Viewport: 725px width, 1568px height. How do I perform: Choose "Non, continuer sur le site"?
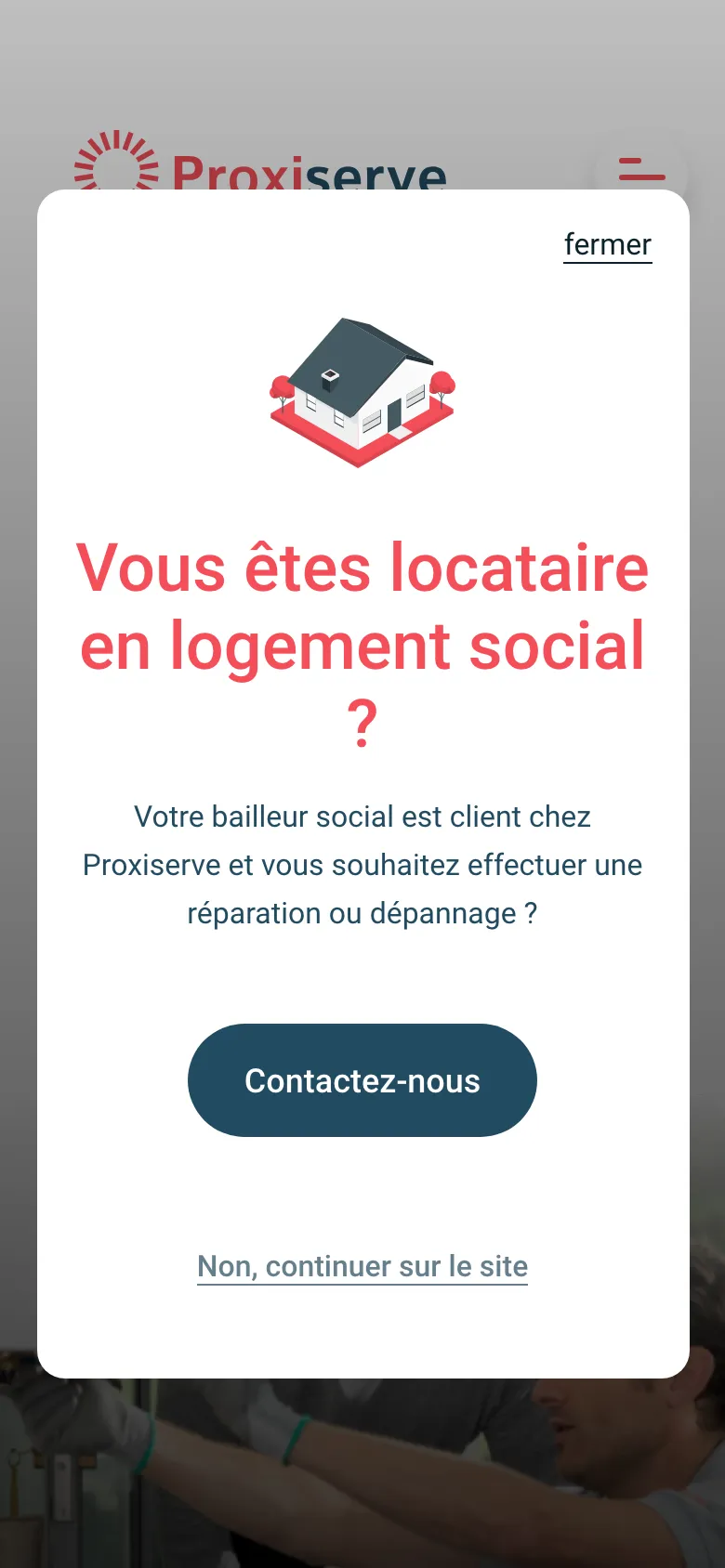362,1266
